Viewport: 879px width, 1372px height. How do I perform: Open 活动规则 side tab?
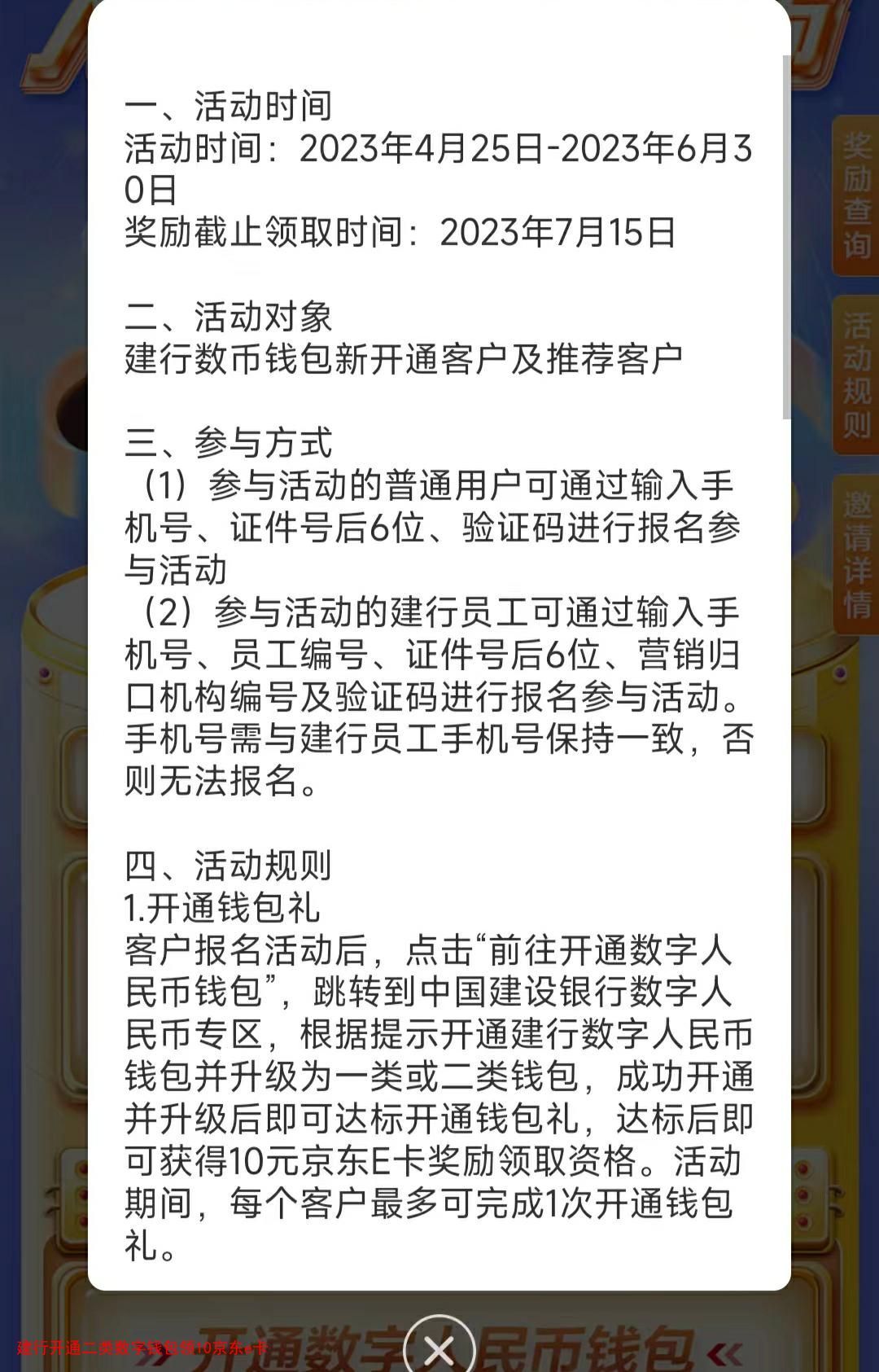pos(856,375)
